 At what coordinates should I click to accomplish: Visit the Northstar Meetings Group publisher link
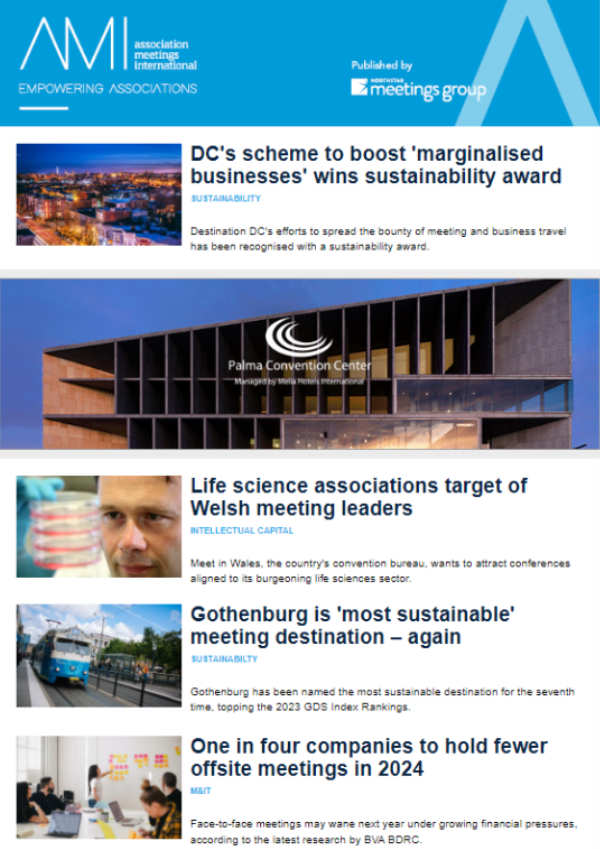tap(418, 89)
